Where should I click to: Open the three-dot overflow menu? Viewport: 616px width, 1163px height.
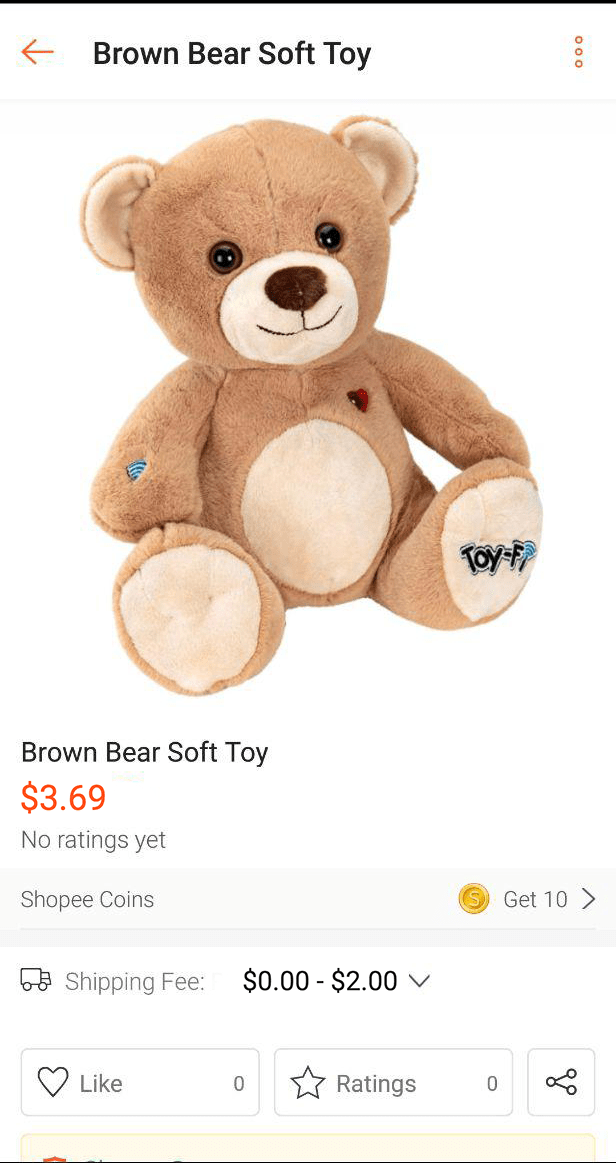pyautogui.click(x=578, y=53)
